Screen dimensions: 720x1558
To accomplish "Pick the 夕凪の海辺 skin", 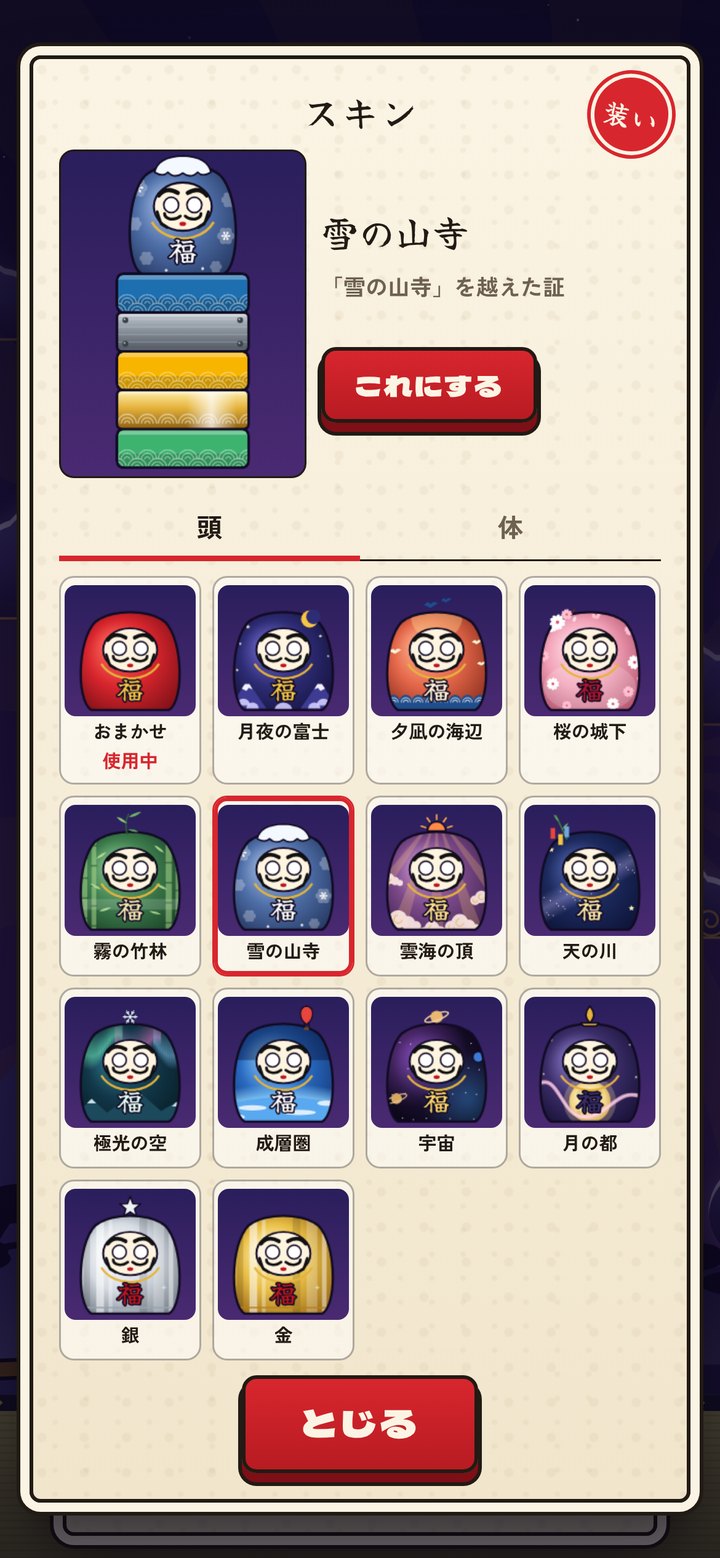I will pyautogui.click(x=436, y=680).
